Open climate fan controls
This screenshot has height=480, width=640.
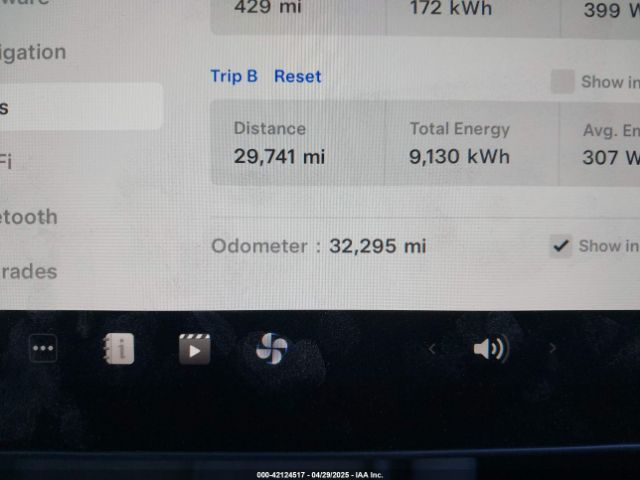click(x=271, y=349)
